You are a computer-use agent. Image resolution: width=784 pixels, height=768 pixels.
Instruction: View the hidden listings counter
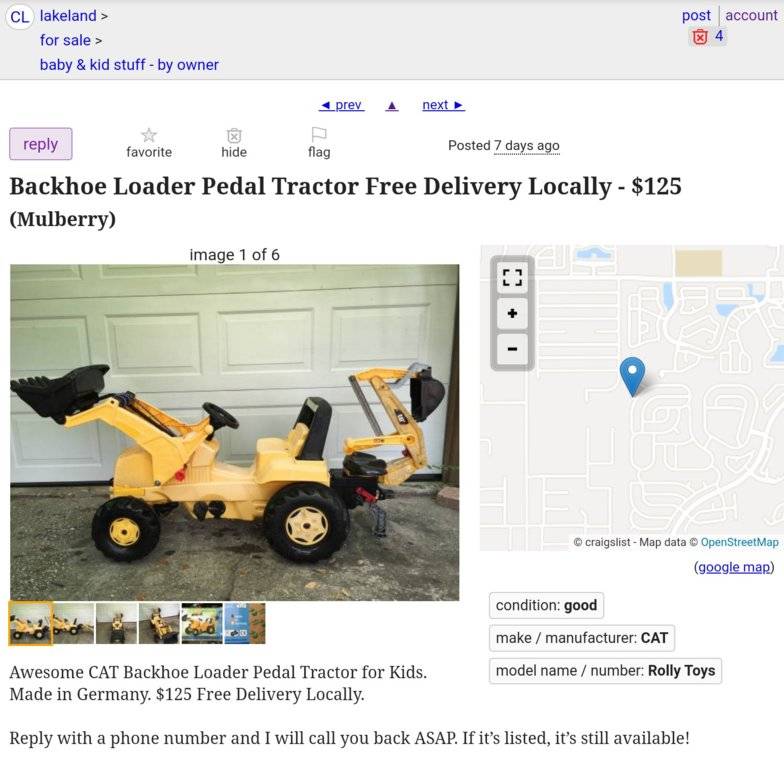[x=708, y=37]
